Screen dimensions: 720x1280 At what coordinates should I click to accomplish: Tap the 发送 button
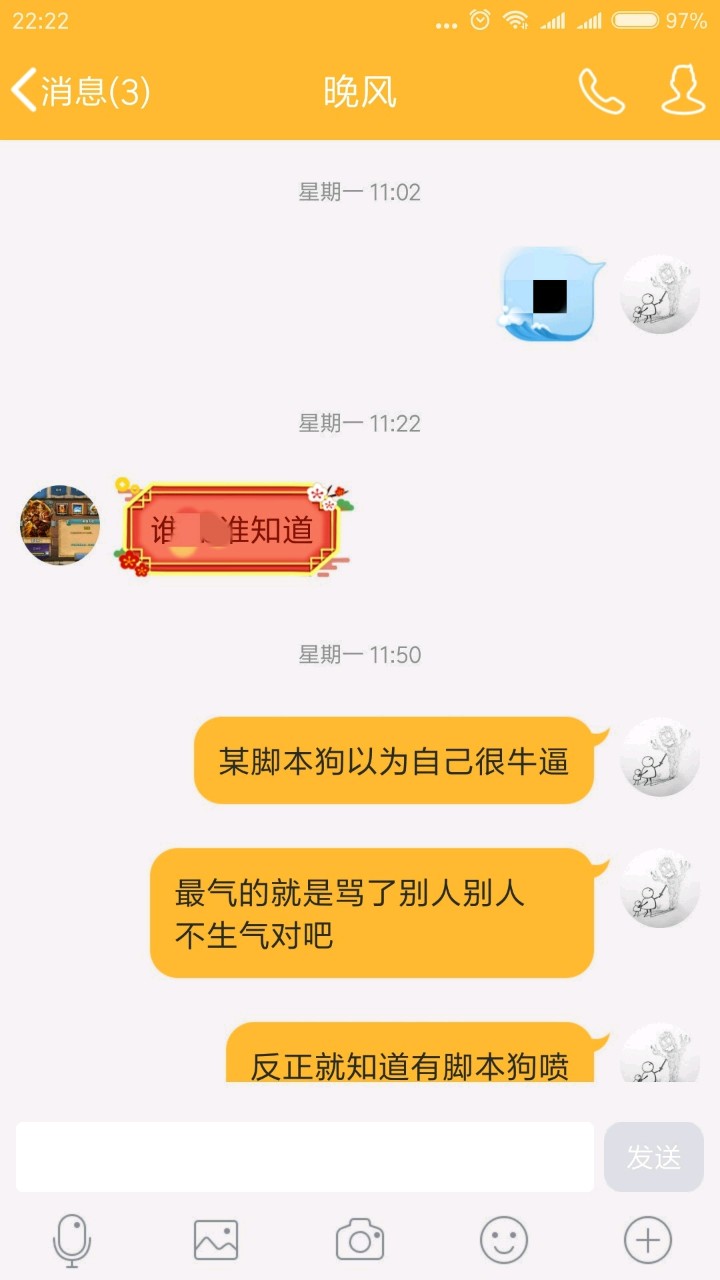point(654,1157)
